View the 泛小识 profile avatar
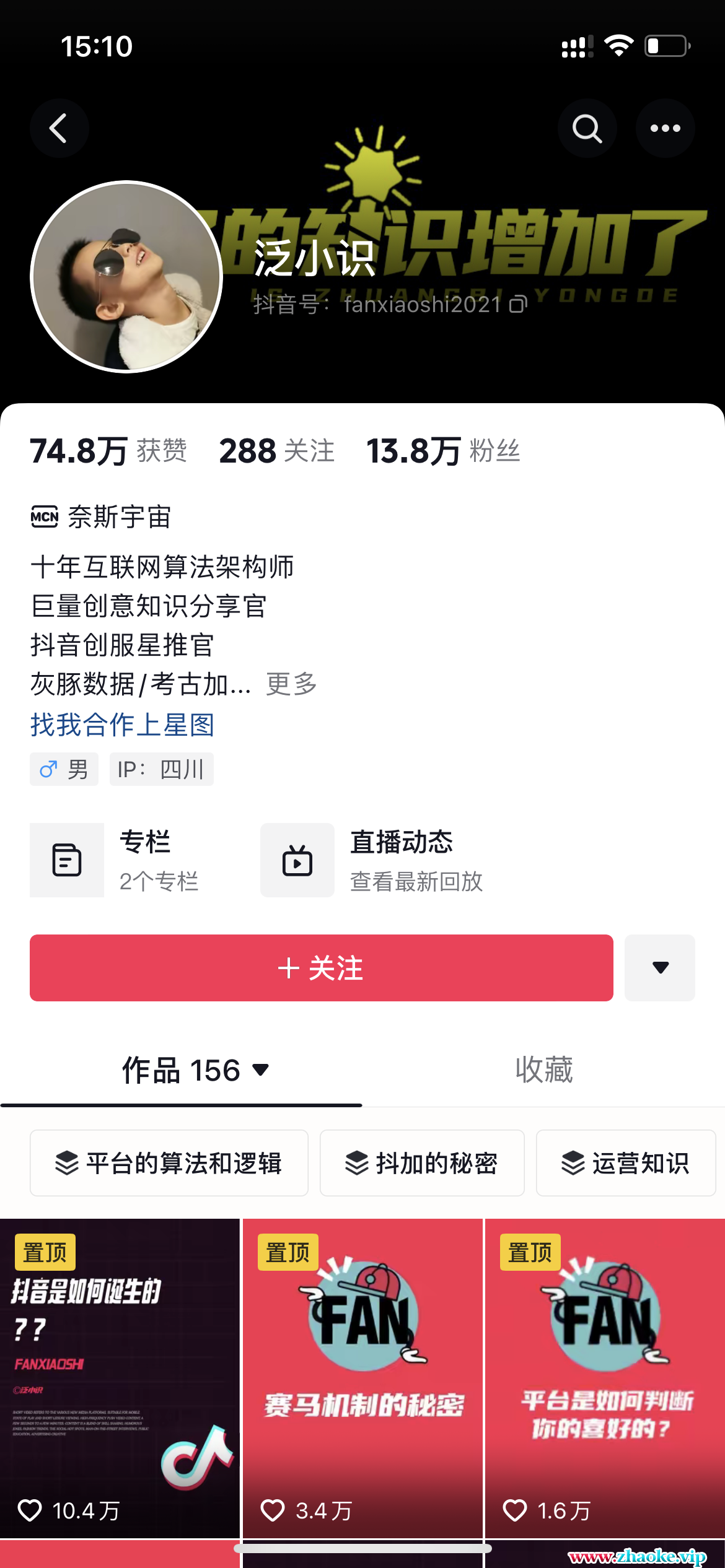The image size is (725, 1568). coord(126,277)
